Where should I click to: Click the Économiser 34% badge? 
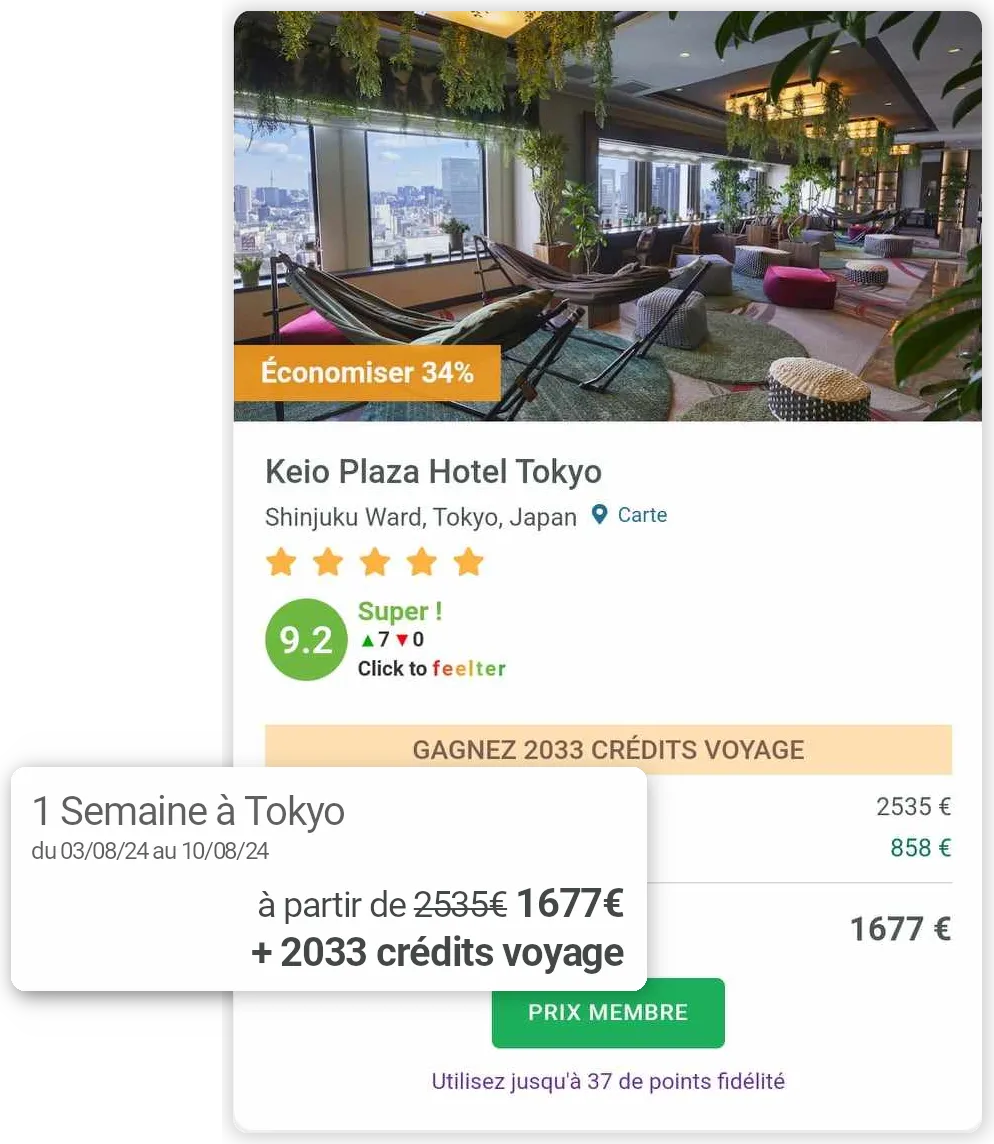point(367,372)
